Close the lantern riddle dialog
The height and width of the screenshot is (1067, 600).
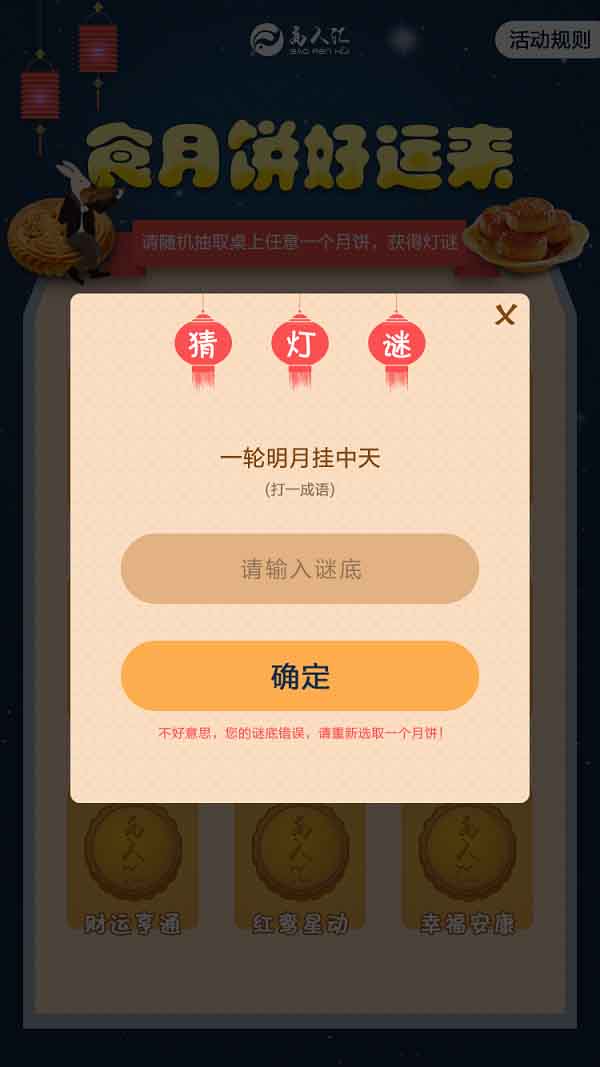tap(505, 315)
